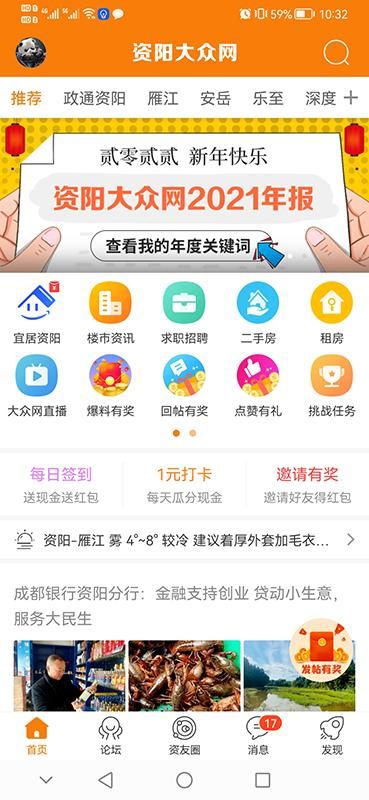Open 挑战任务
Image resolution: width=369 pixels, height=800 pixels.
coord(332,386)
